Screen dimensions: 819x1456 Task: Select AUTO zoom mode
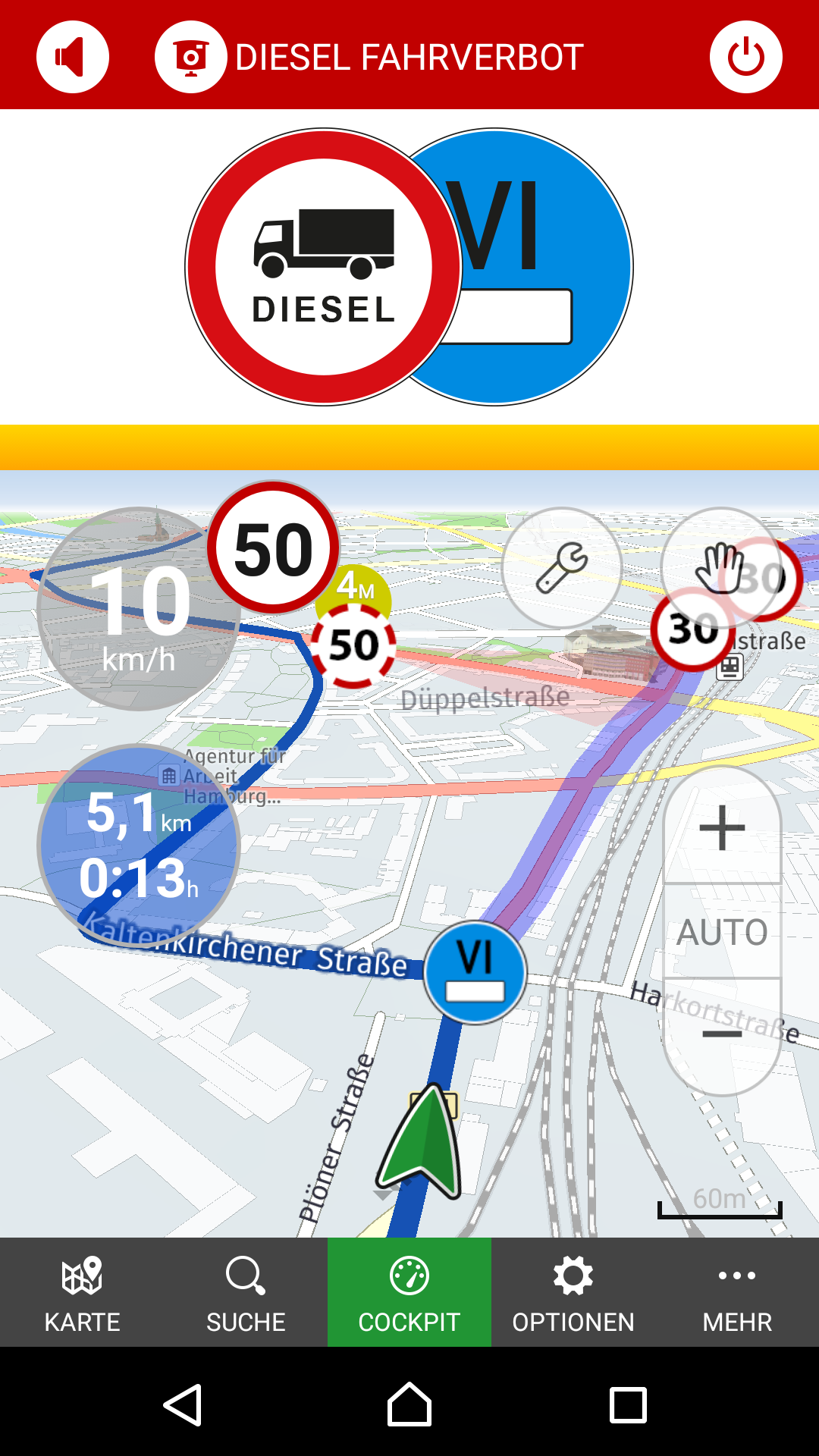click(722, 932)
